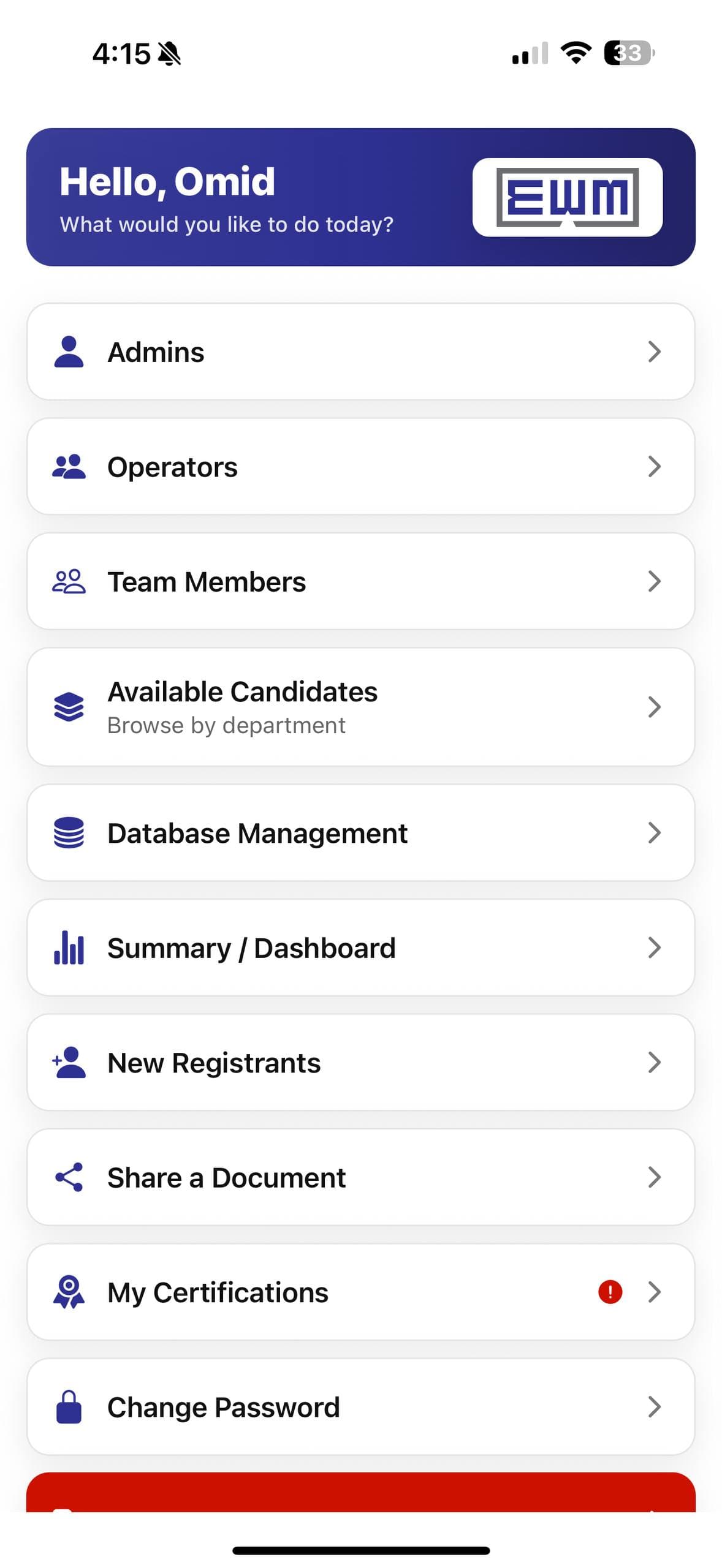Click Browse by department under Available Candidates

pos(226,725)
